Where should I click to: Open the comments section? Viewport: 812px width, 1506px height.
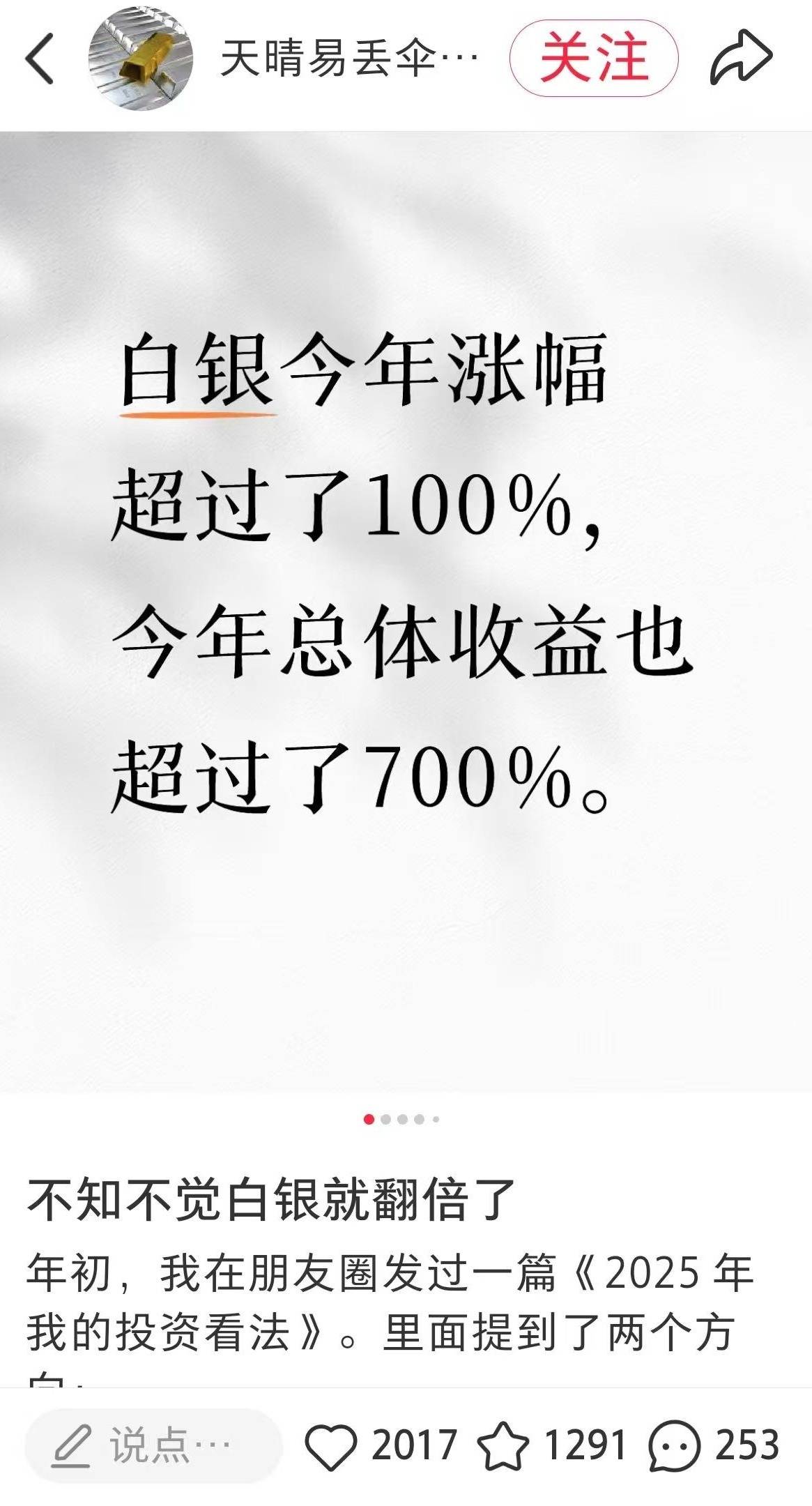(x=675, y=1445)
